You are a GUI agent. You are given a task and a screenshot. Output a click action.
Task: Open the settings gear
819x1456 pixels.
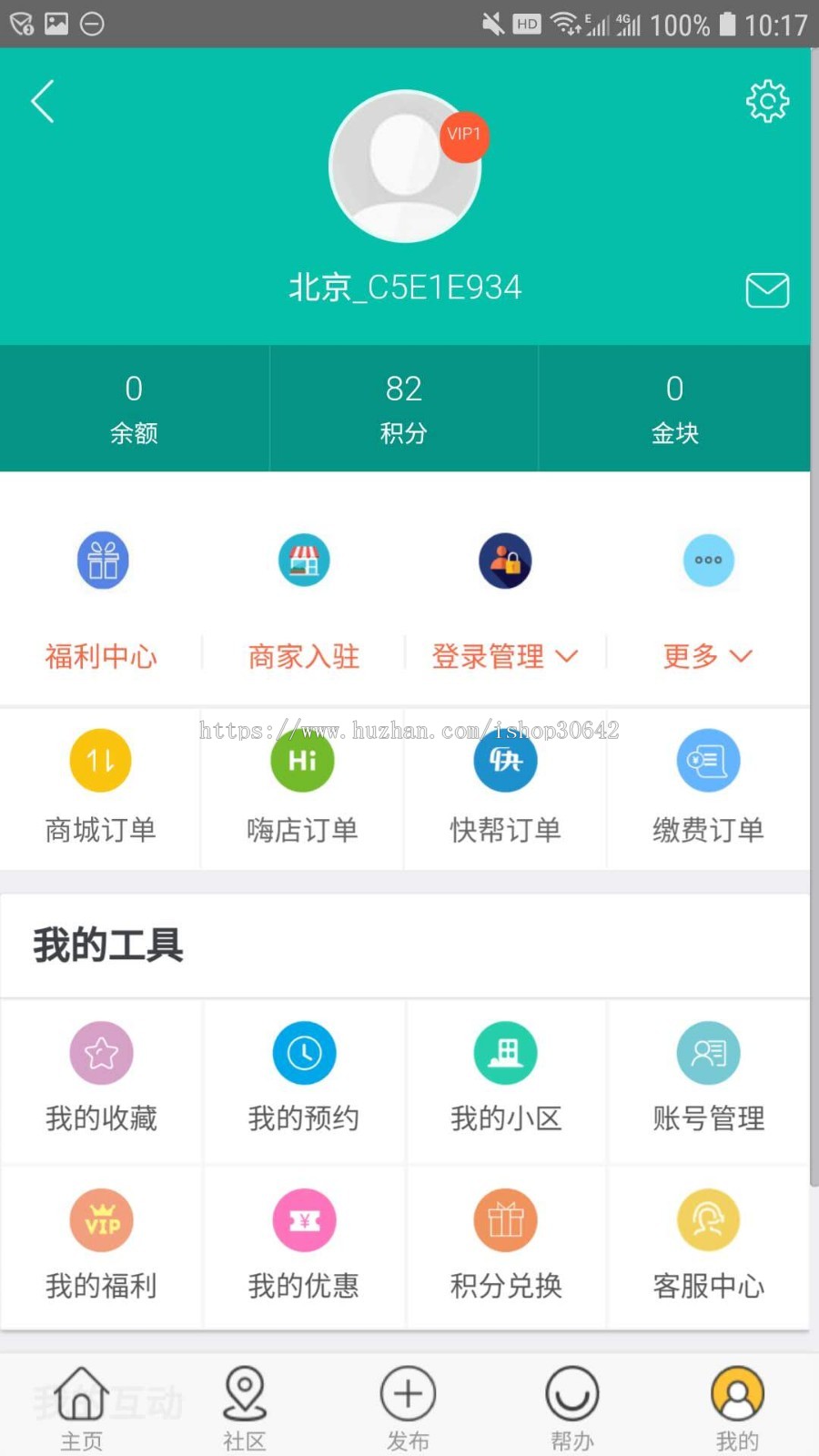coord(767,101)
